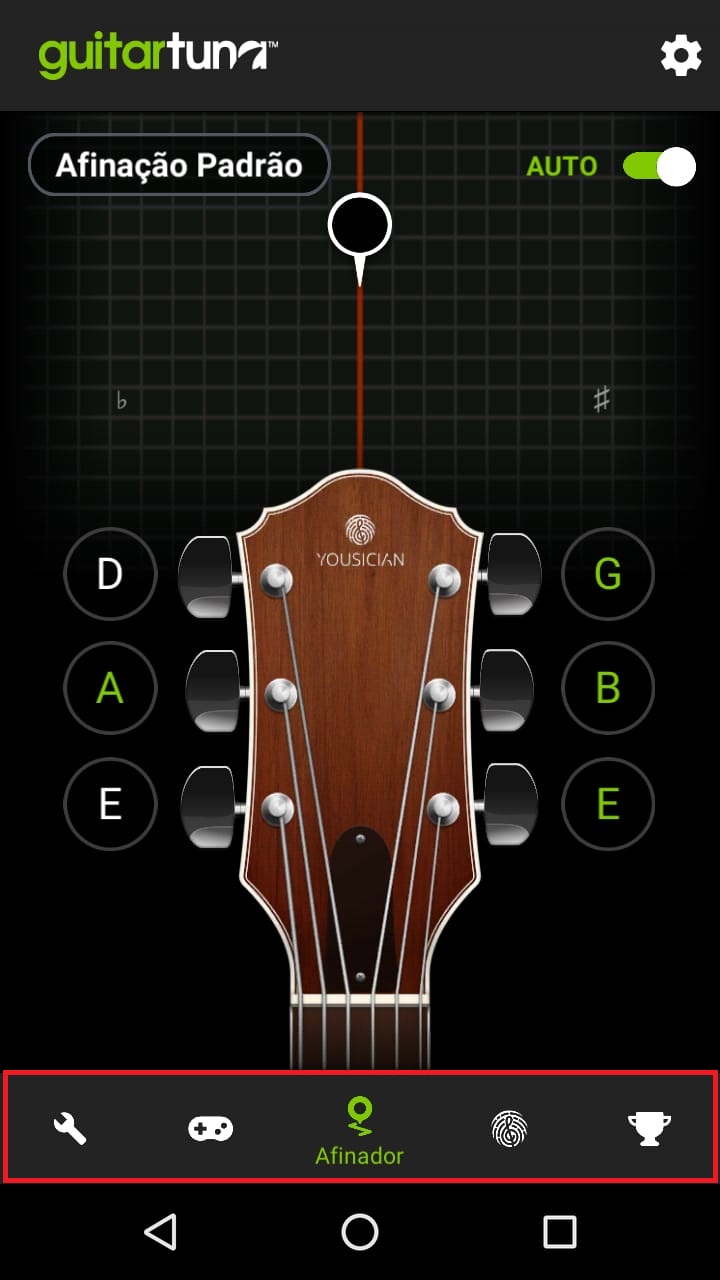Open the Afinação Padrão tuning selector
The width and height of the screenshot is (720, 1280).
coord(179,165)
